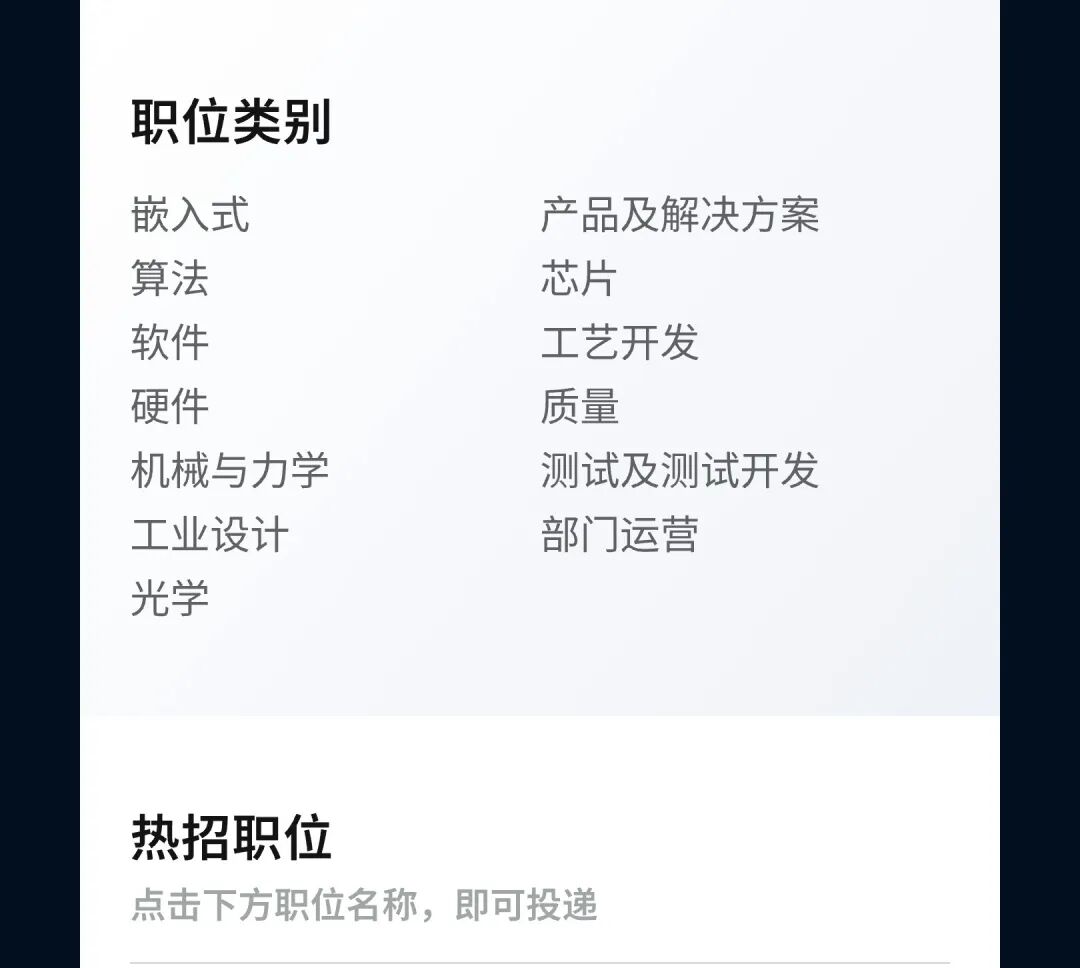View 光学 positions
1080x968 pixels.
point(170,599)
